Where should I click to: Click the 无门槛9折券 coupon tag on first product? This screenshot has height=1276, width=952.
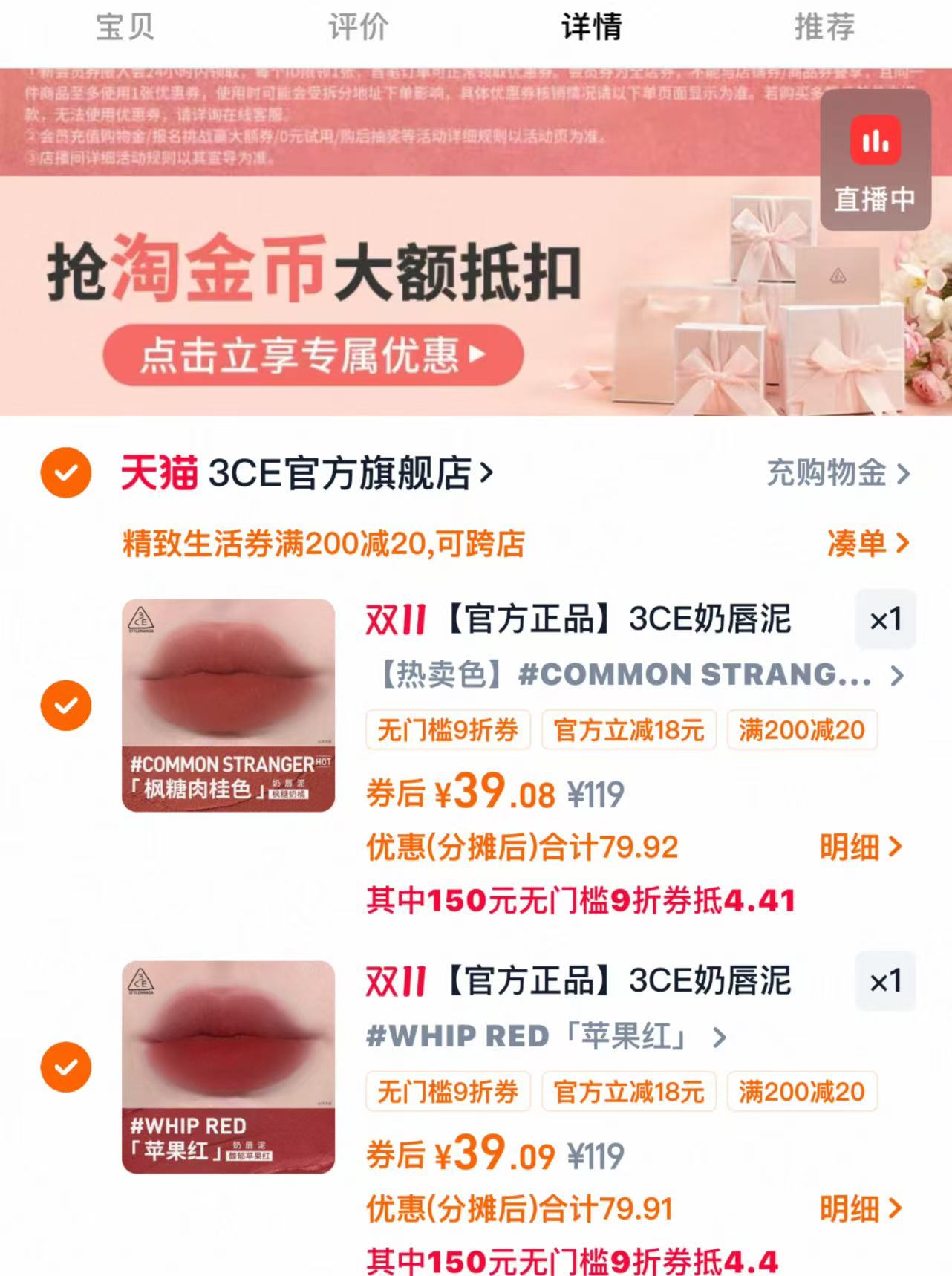tap(449, 731)
